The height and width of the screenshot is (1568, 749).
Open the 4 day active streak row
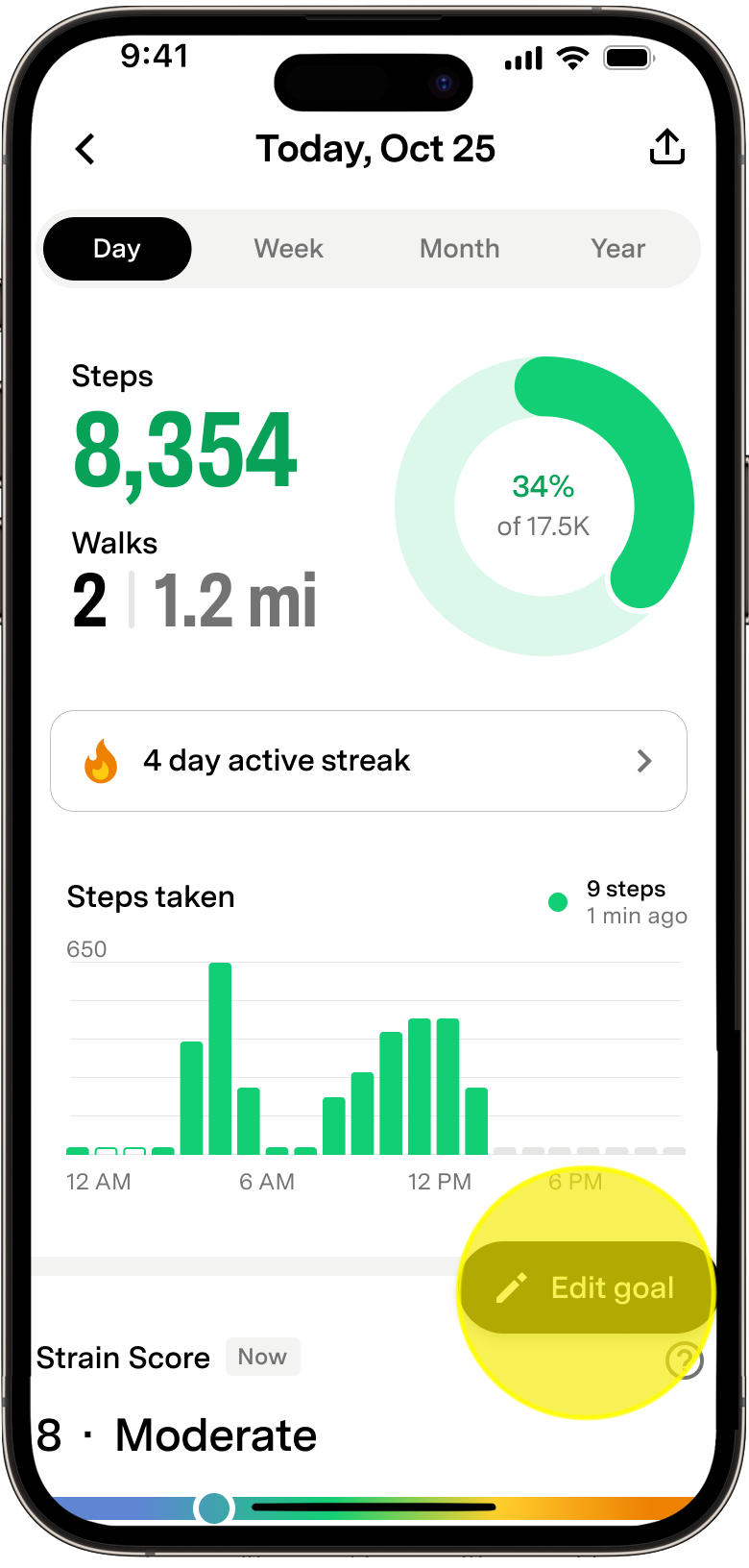[x=369, y=761]
